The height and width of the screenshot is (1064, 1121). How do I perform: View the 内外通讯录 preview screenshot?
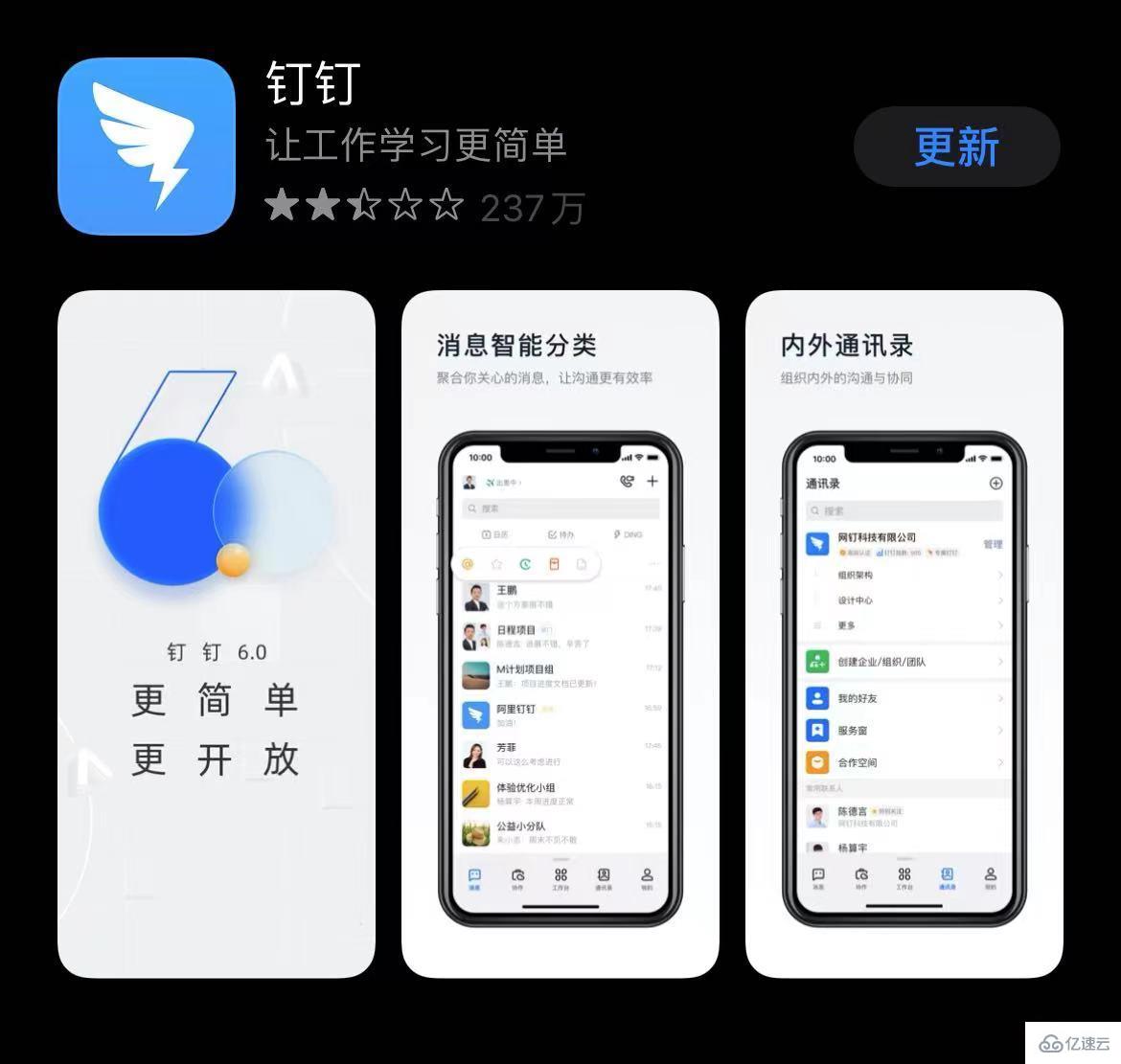click(x=904, y=634)
